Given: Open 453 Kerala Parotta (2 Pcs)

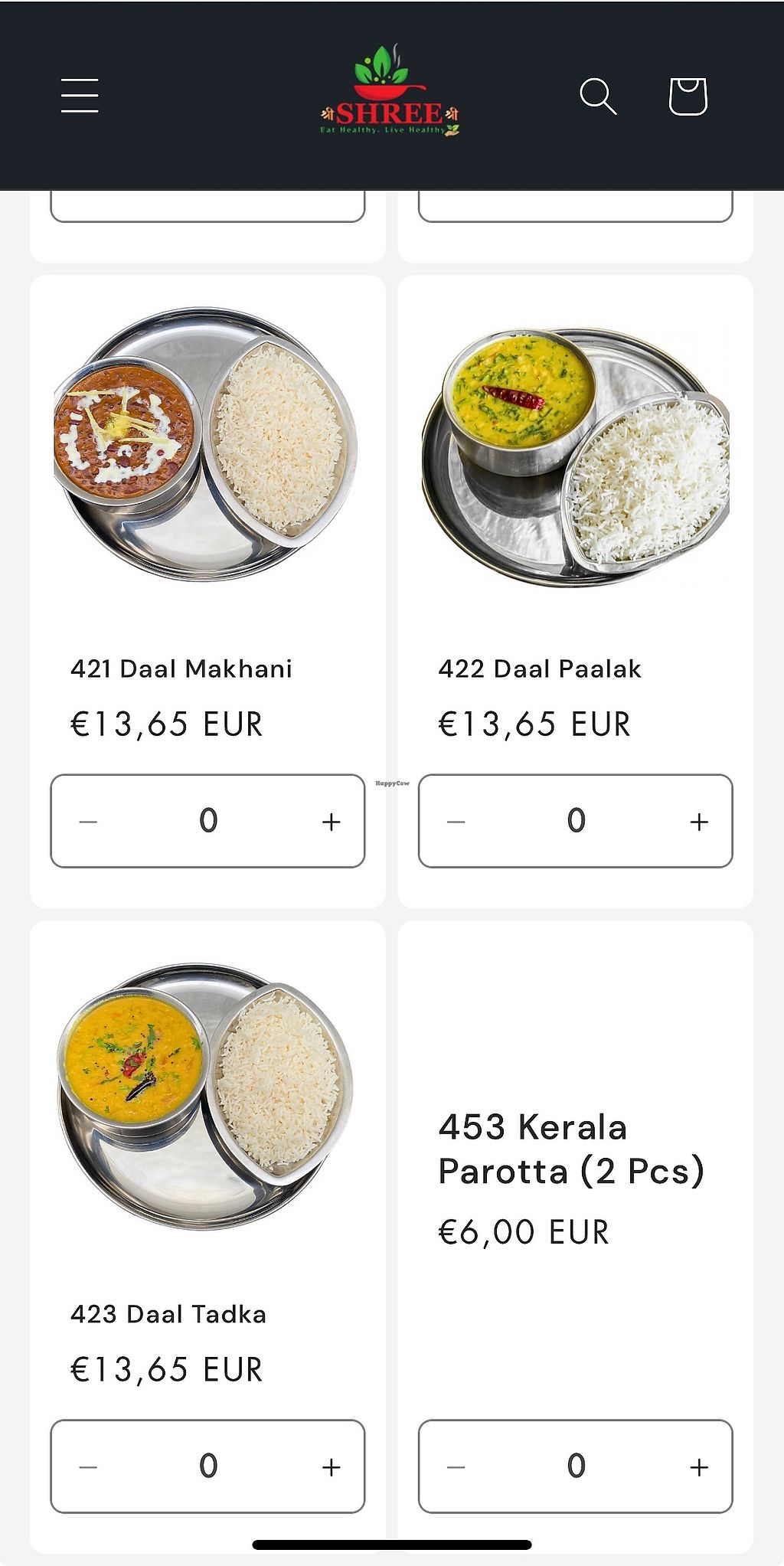Looking at the screenshot, I should coord(570,1149).
